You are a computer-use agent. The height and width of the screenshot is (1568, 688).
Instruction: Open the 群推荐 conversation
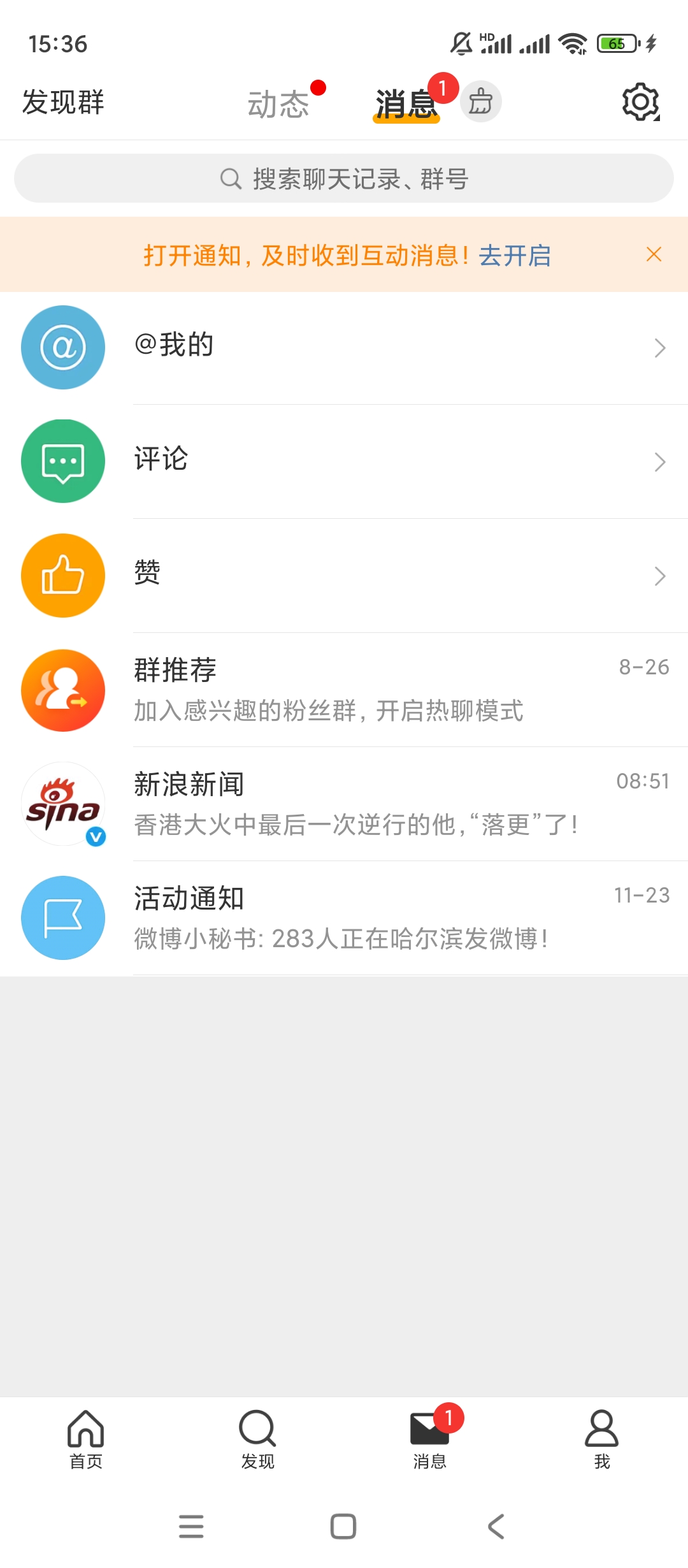pyautogui.click(x=344, y=690)
